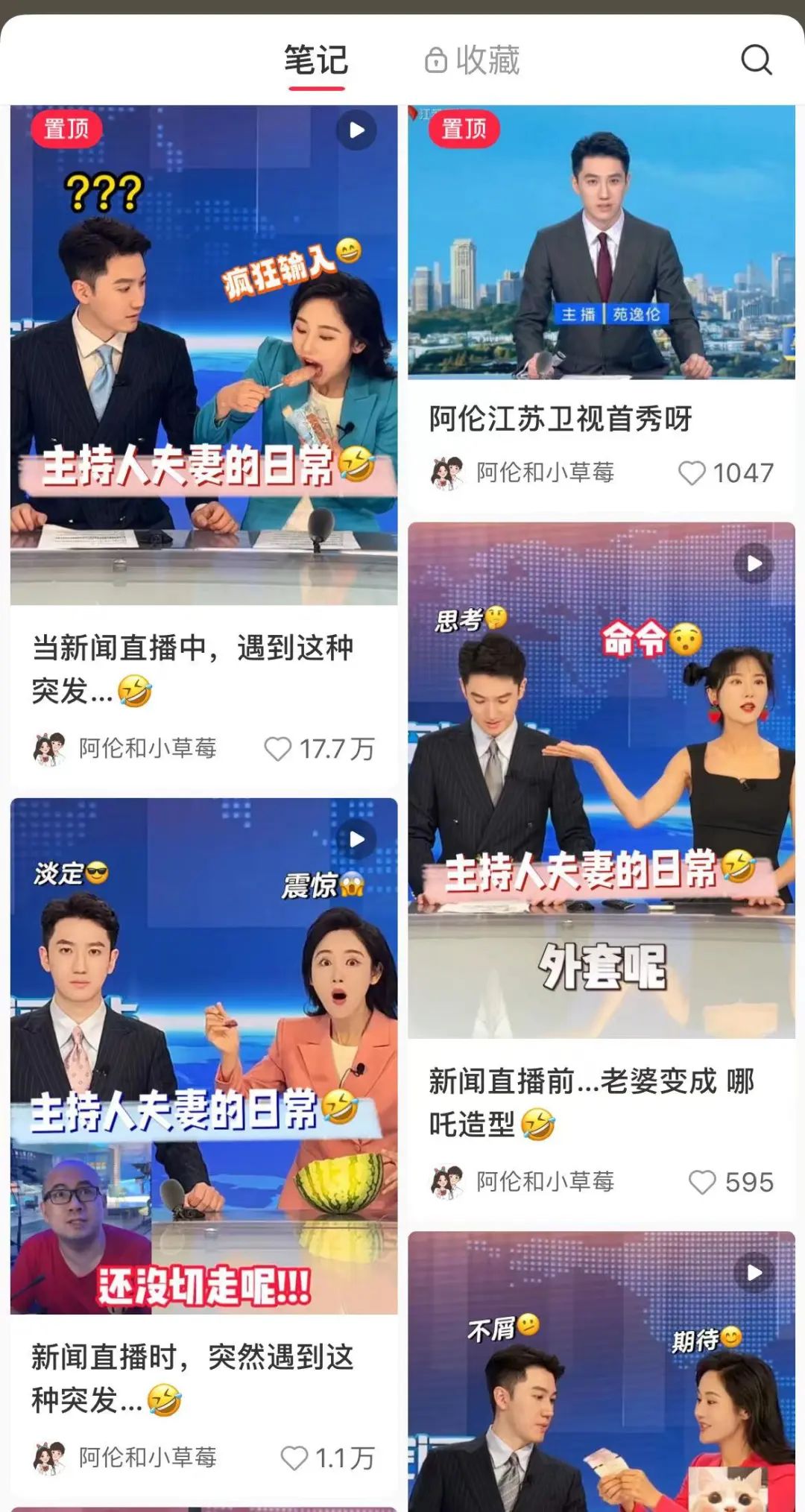Like the 阿伦江苏卫视首秀呀 note
Image resolution: width=805 pixels, height=1512 pixels.
pos(691,473)
